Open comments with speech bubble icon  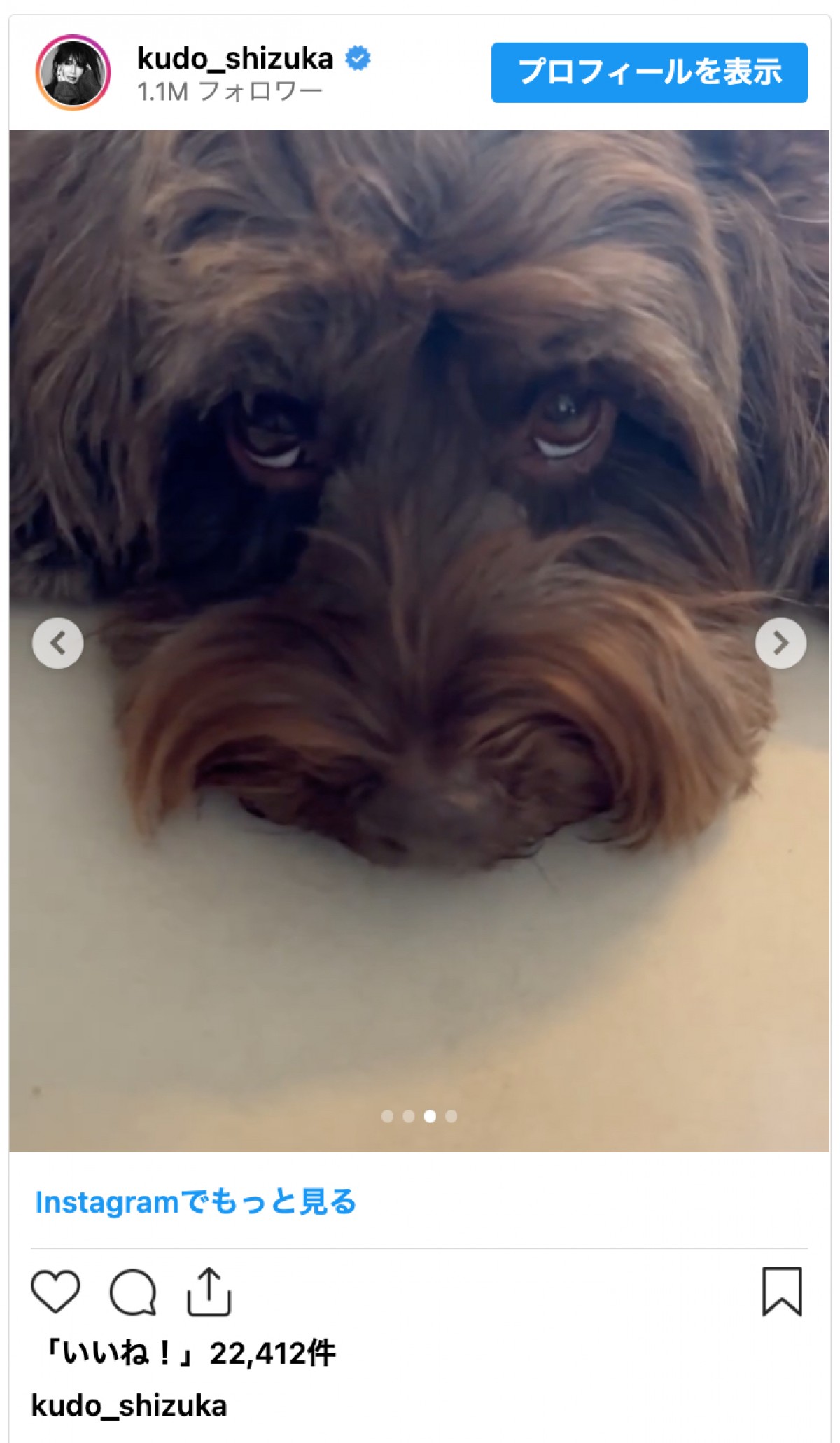tap(132, 1291)
